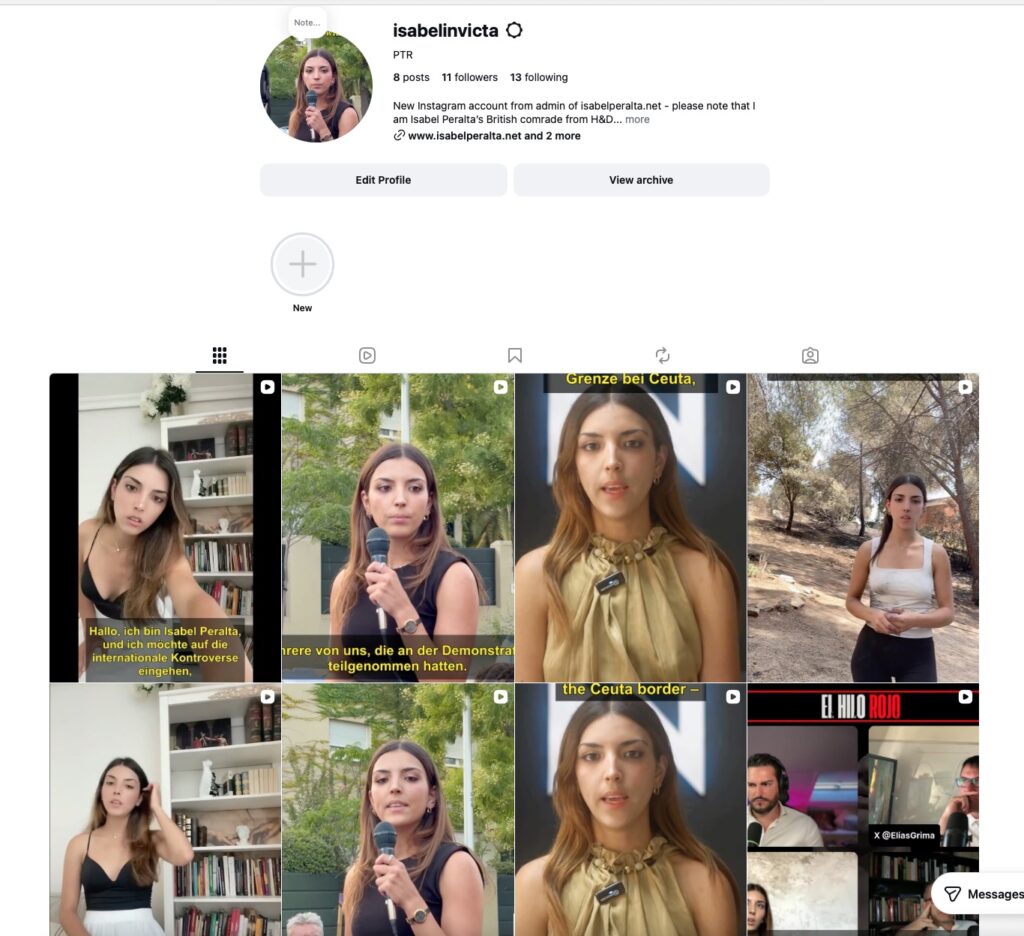
Task: Open the reel captioned 'teilgenommen hatten'
Action: click(398, 528)
